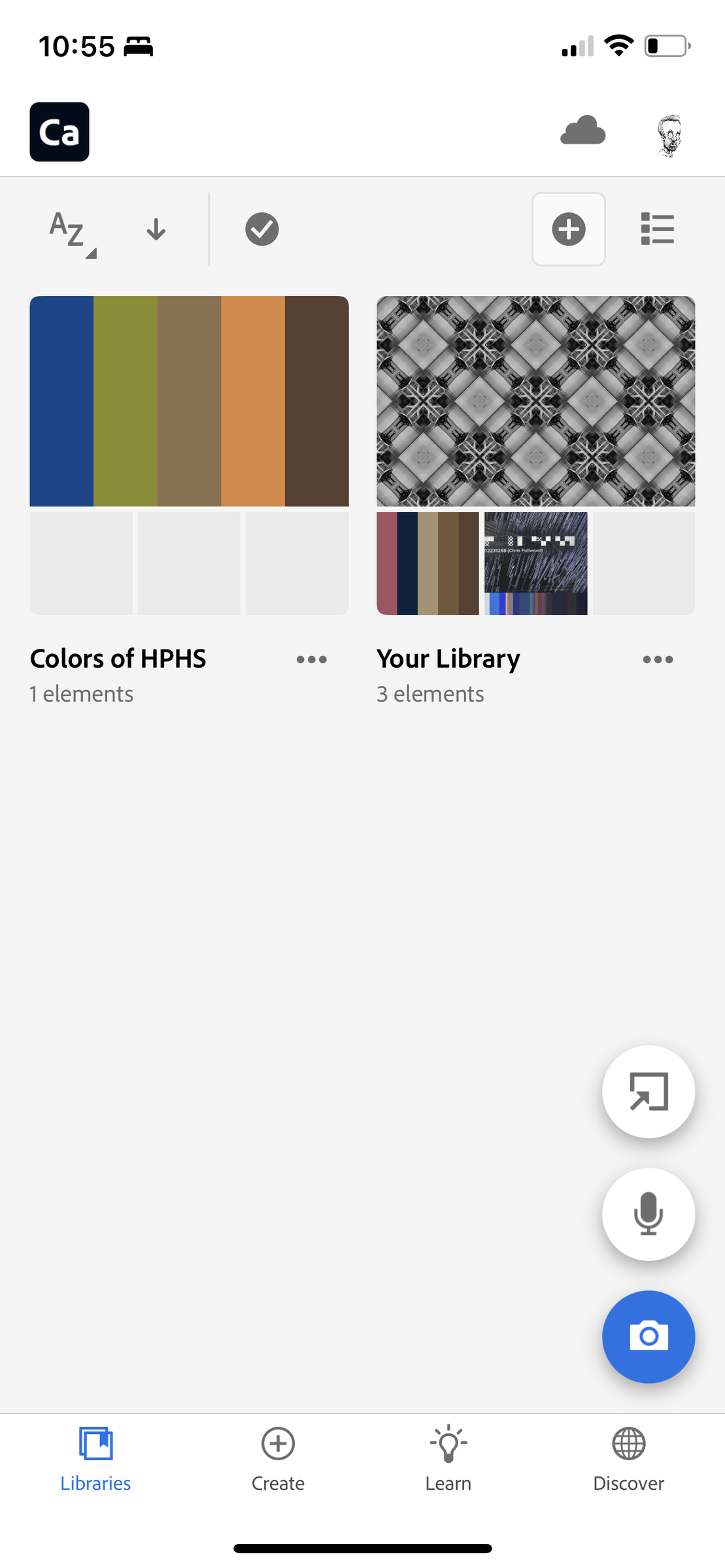725x1568 pixels.
Task: Open options menu for Colors of HPHS
Action: click(x=311, y=660)
